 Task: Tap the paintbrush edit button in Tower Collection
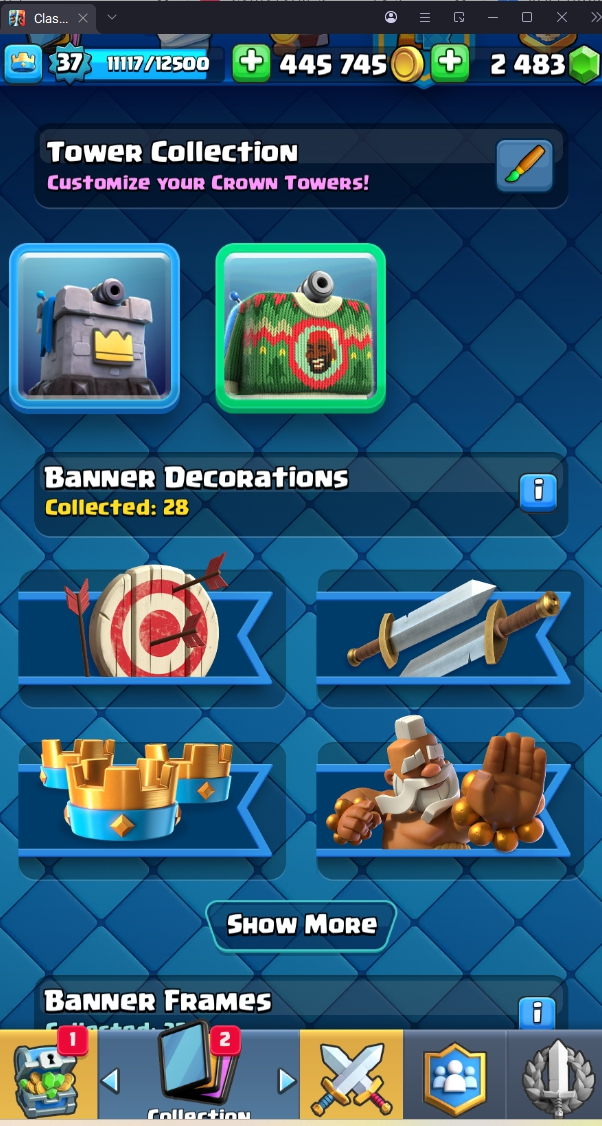(x=524, y=165)
